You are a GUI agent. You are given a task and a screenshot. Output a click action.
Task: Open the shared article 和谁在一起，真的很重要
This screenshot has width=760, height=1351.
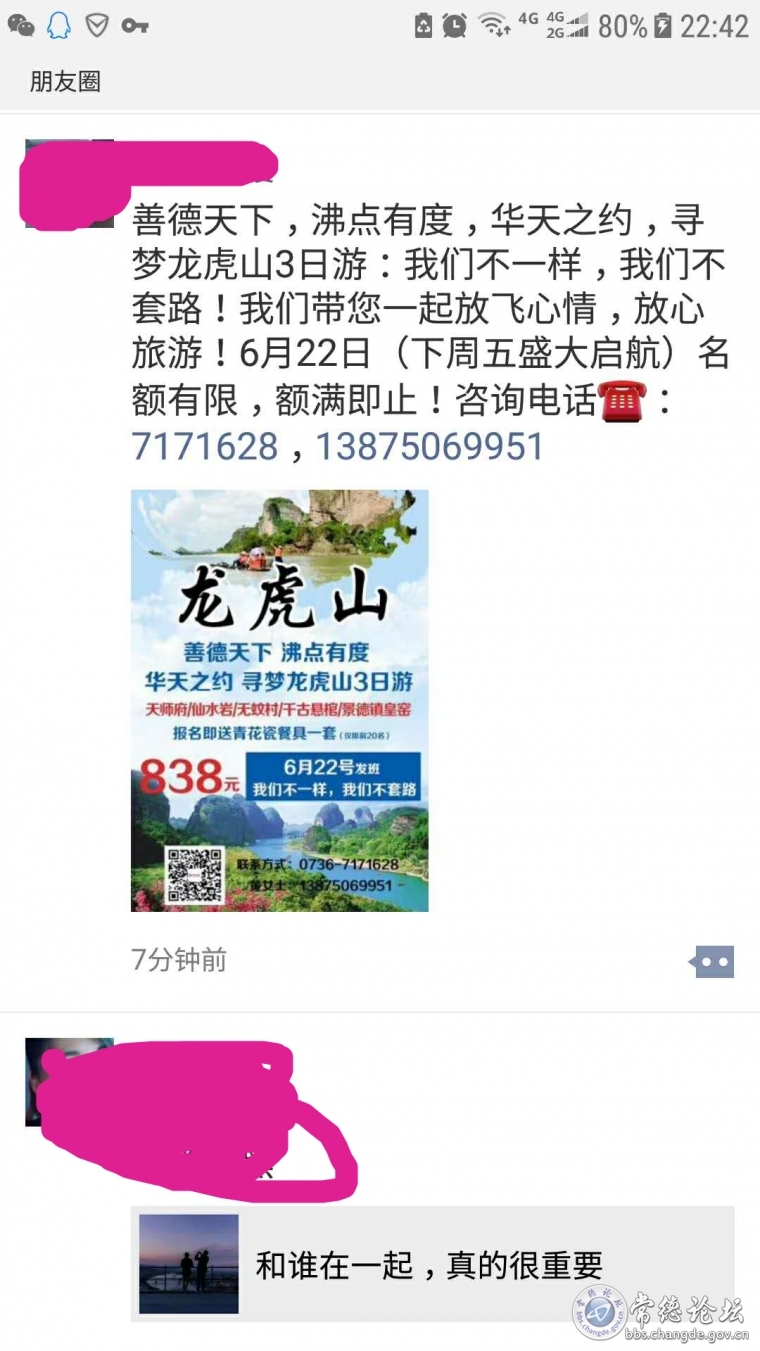click(432, 1264)
